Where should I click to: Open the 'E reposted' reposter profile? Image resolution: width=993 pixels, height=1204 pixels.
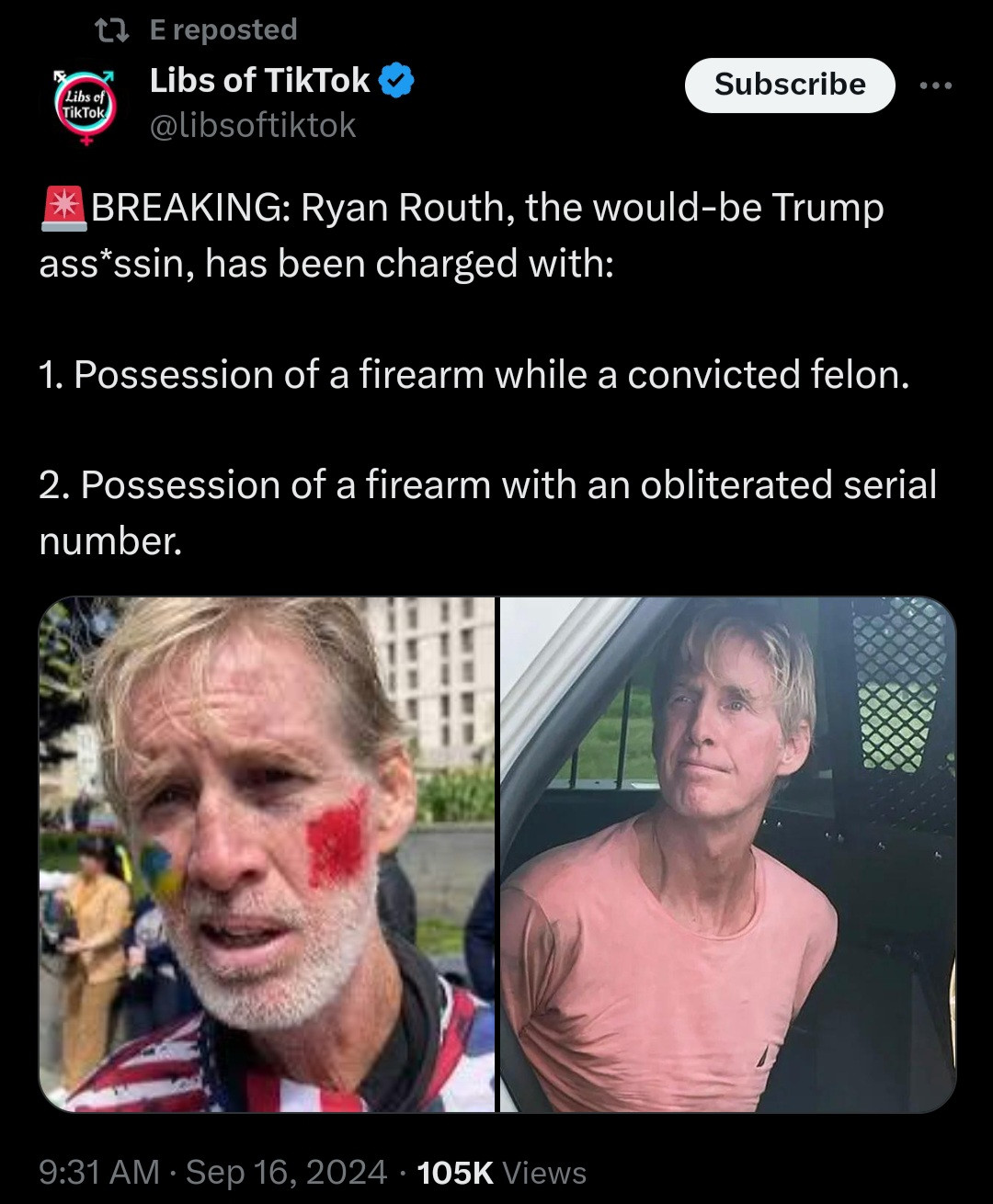pos(222,29)
